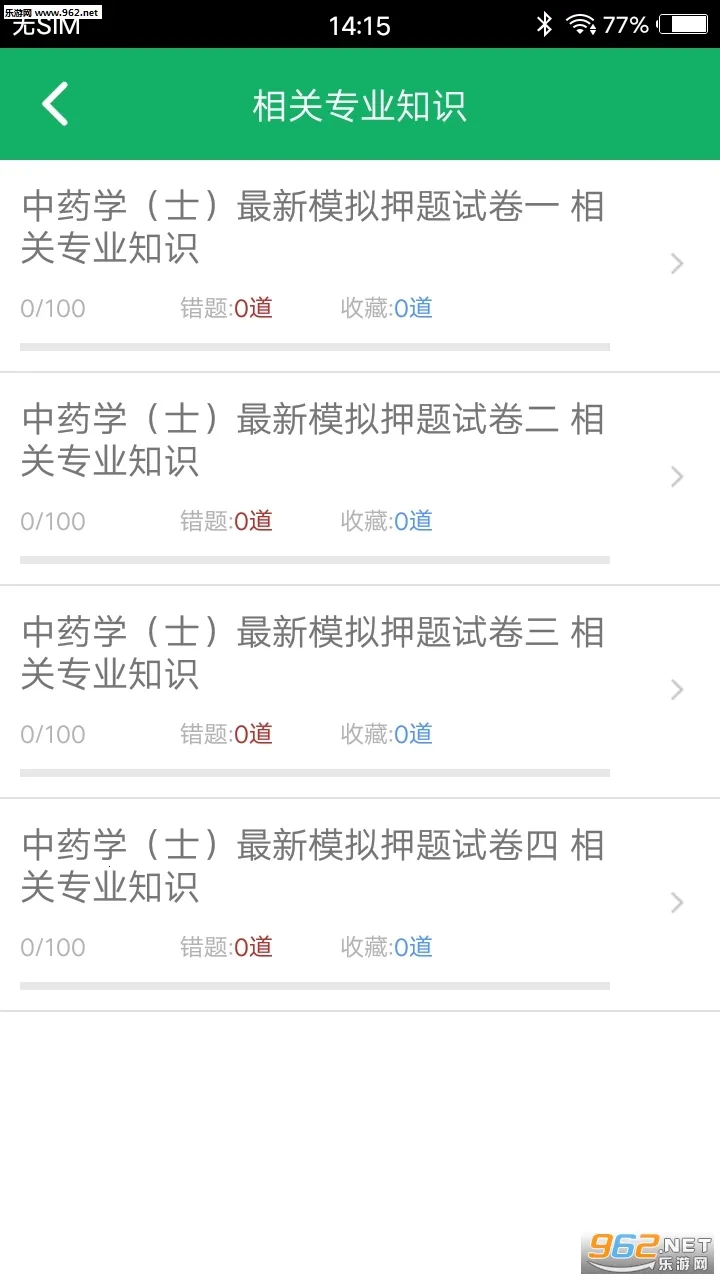This screenshot has width=720, height=1280.
Task: Click 收藏:0道 on 试卷四
Action: (388, 947)
